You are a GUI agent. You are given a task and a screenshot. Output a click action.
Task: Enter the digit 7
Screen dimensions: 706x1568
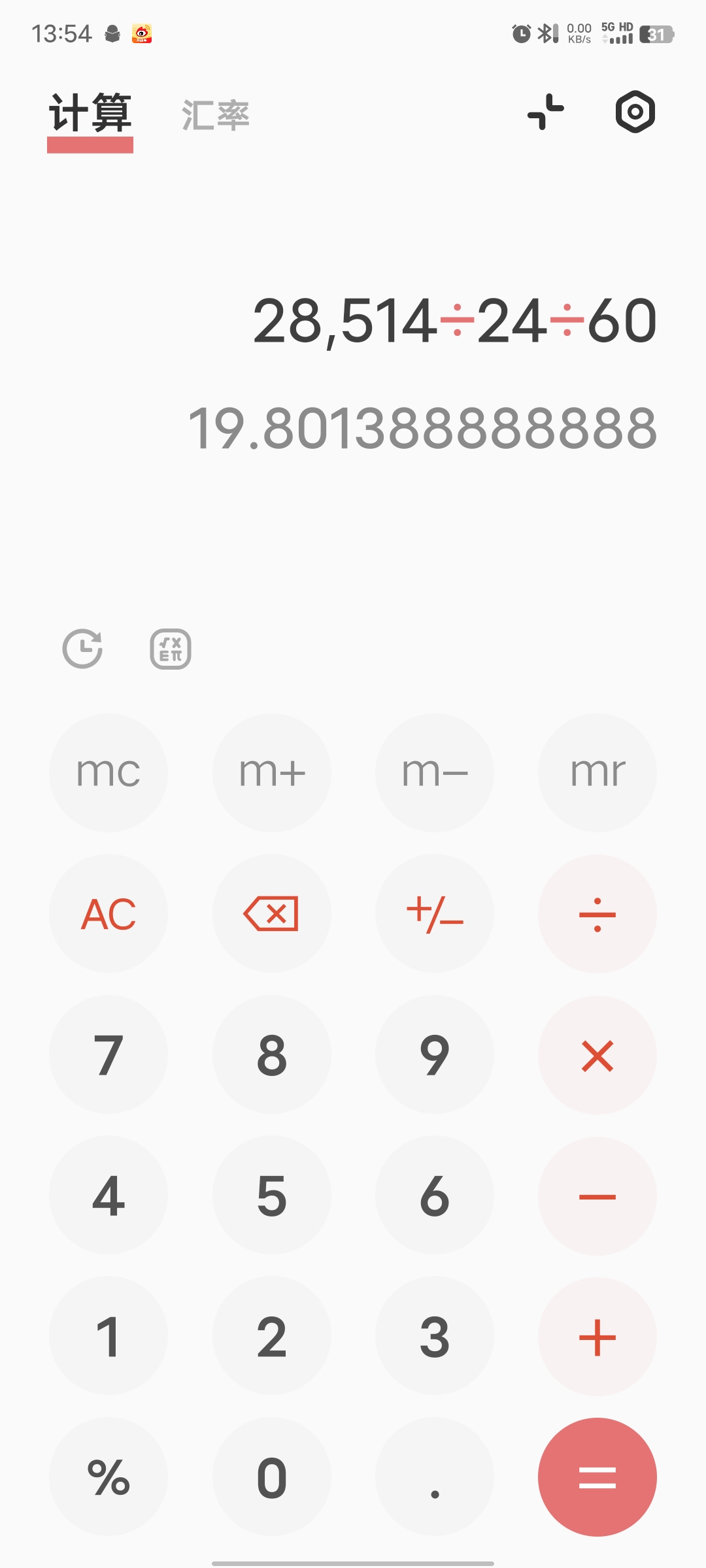109,1054
